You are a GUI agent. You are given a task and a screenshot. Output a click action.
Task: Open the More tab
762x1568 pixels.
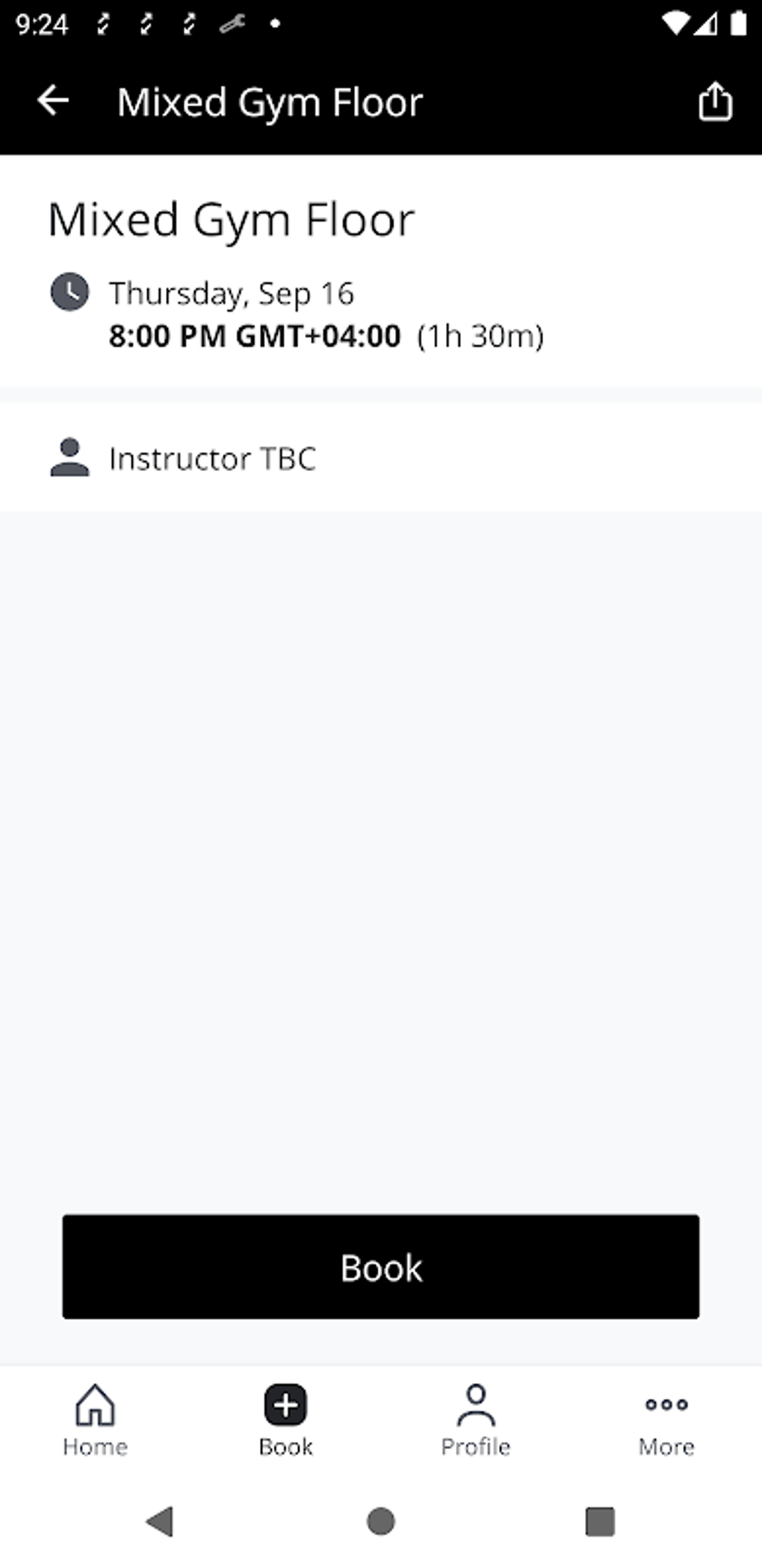pos(666,1419)
